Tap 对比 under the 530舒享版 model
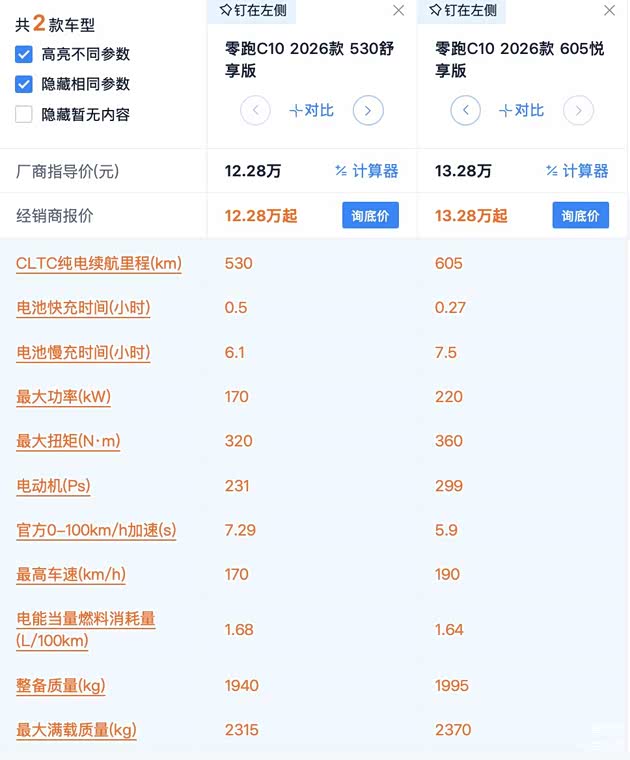This screenshot has height=760, width=630. coord(311,110)
